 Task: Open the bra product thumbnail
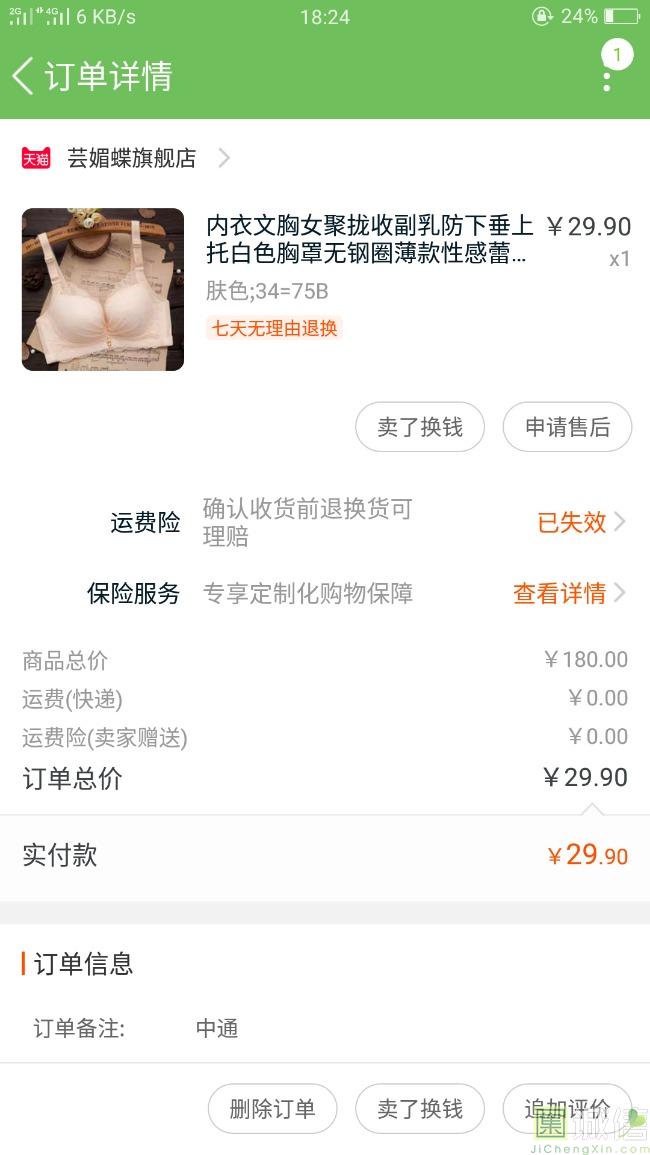(x=103, y=290)
